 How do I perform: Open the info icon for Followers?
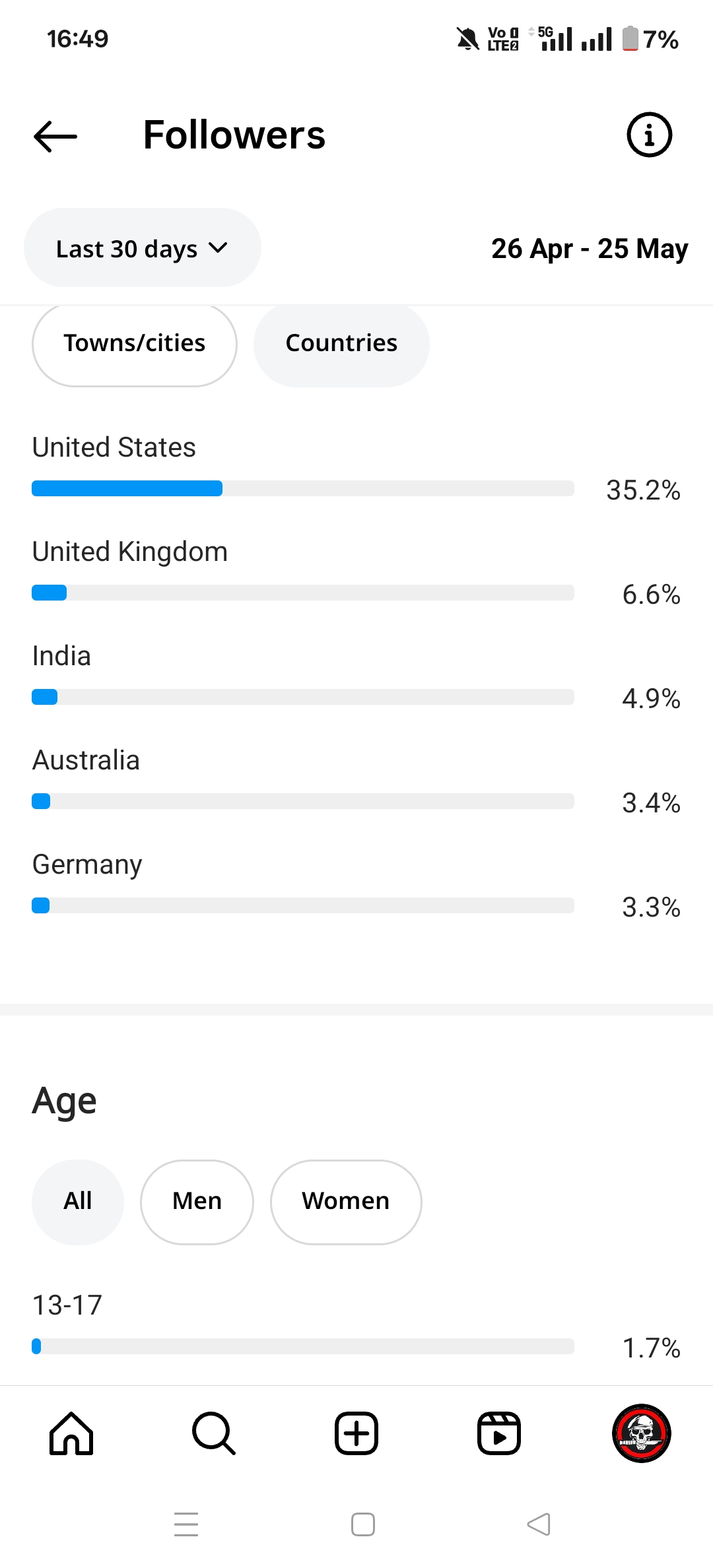pos(649,135)
